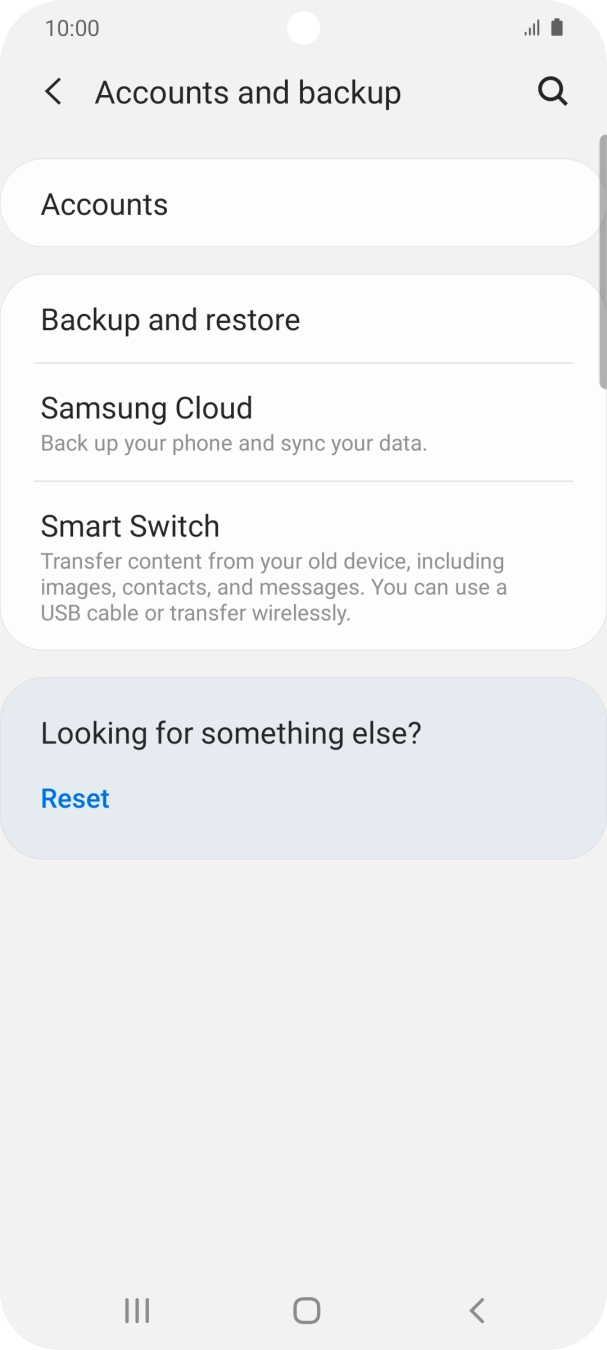Go to the home screen
The image size is (607, 1350).
(306, 1310)
